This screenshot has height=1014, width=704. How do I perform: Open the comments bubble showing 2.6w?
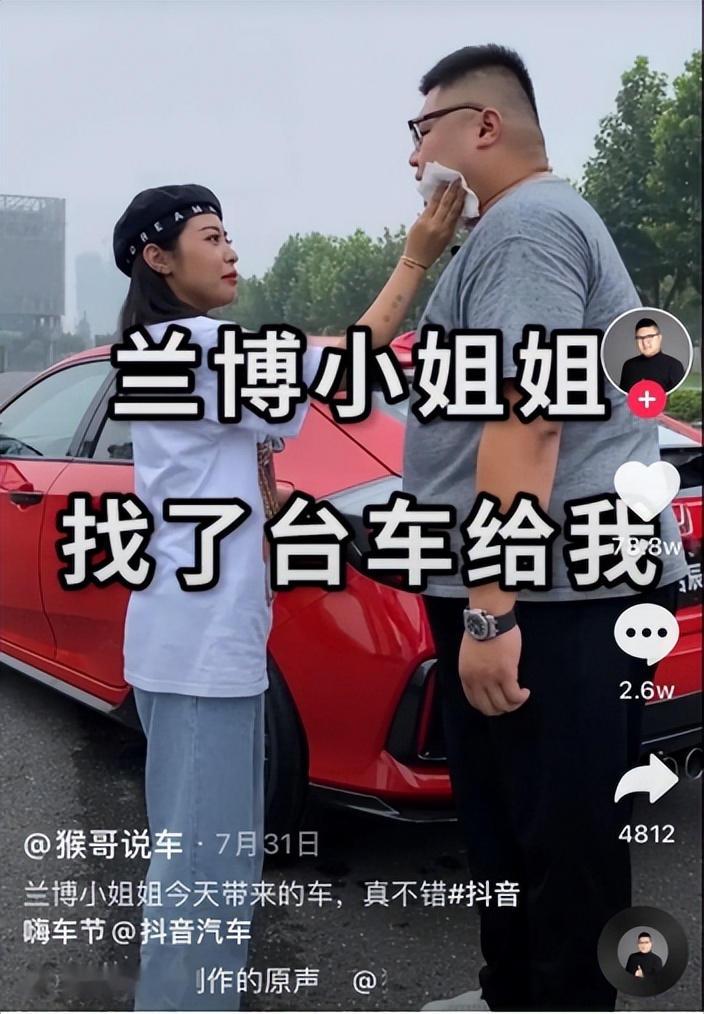[646, 634]
